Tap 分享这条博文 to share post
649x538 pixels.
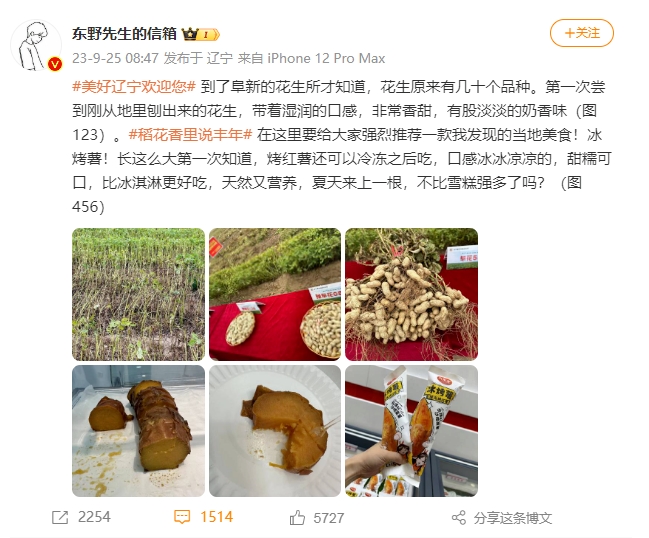coord(501,517)
